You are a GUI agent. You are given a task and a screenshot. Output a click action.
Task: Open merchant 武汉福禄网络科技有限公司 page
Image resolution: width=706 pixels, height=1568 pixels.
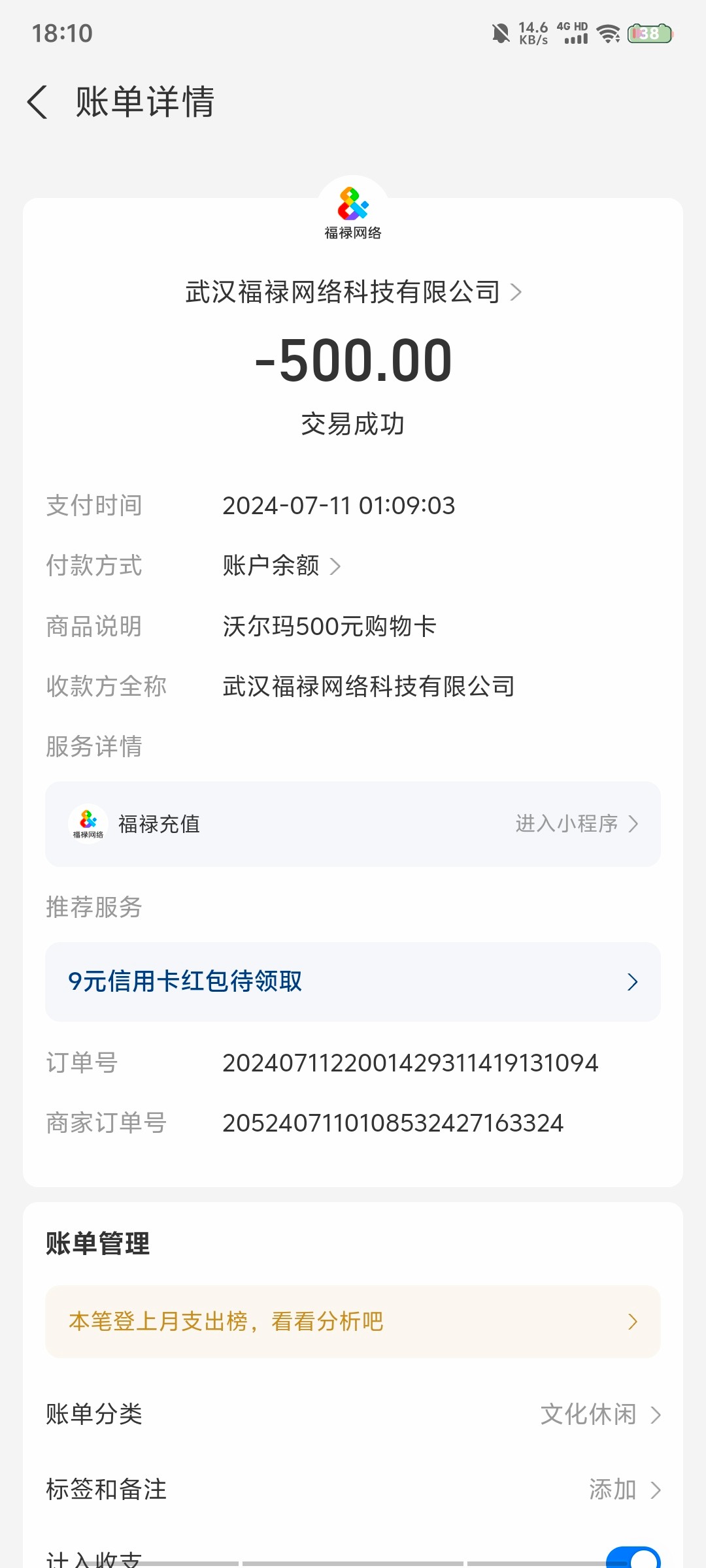[353, 292]
